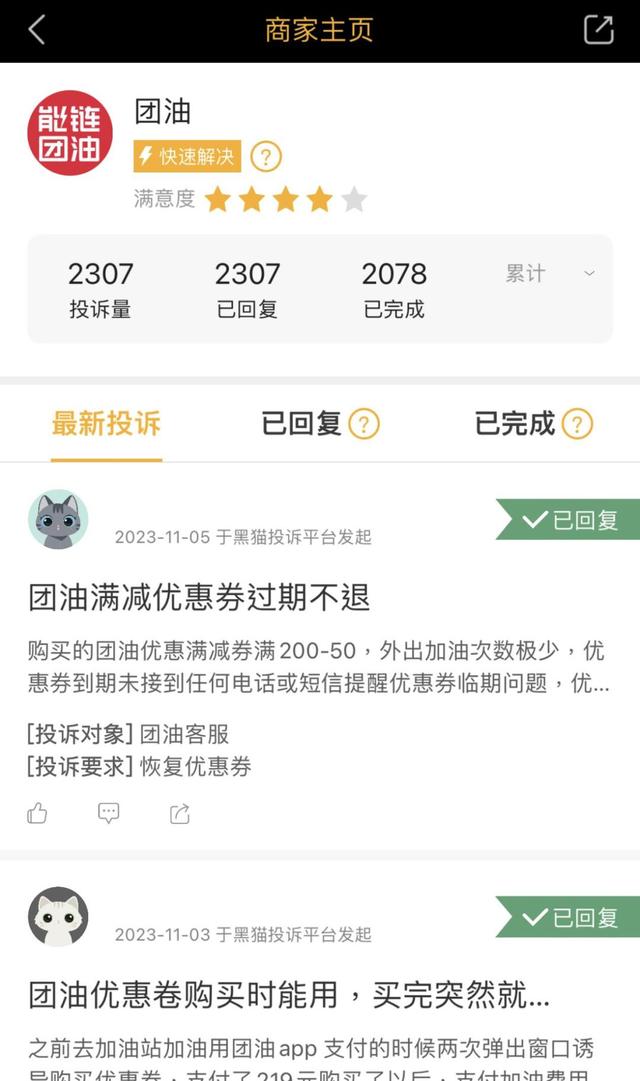640x1081 pixels.
Task: Open help icon beside 已完成 tab
Action: click(x=577, y=424)
